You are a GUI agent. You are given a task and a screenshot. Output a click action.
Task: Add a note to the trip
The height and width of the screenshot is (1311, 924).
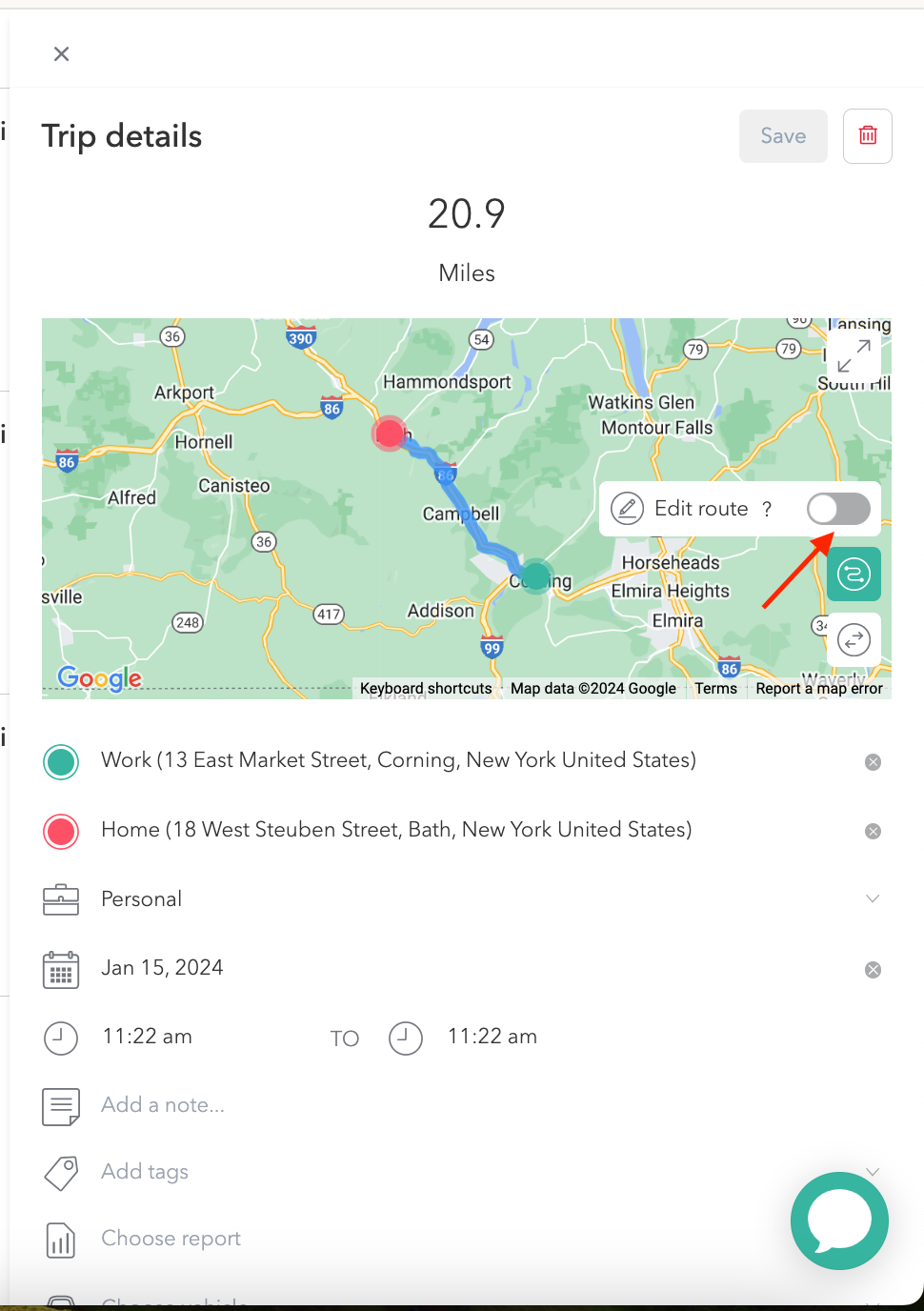point(163,1105)
